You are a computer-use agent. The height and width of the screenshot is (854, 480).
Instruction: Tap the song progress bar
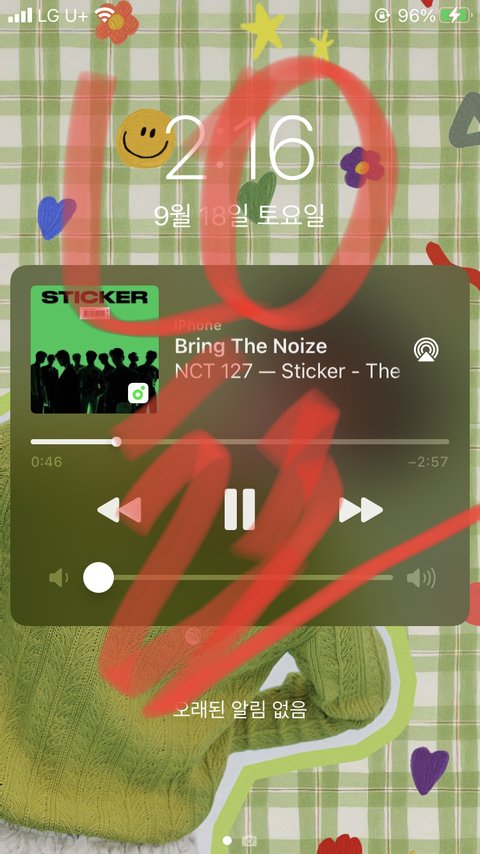point(240,441)
